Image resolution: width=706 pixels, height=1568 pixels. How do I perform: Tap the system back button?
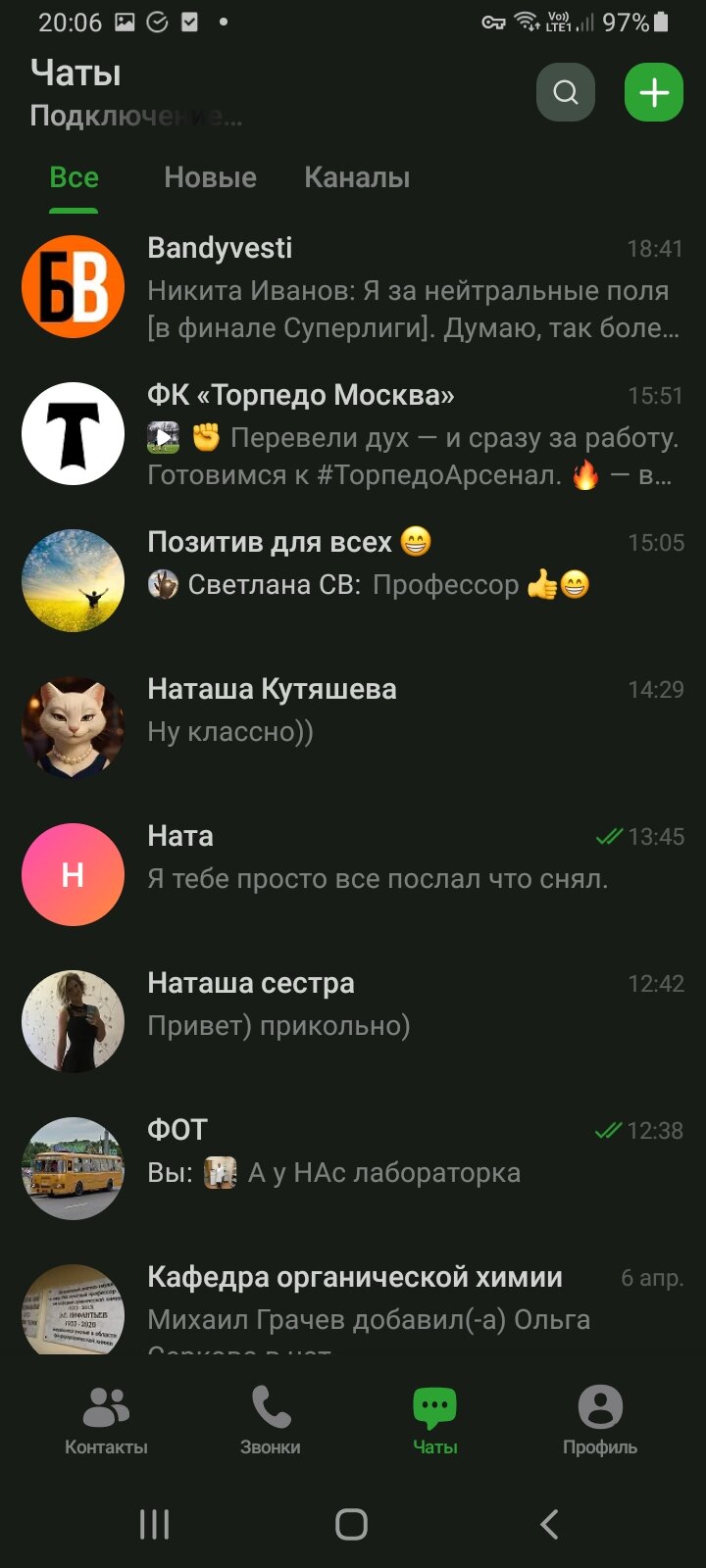(550, 1524)
